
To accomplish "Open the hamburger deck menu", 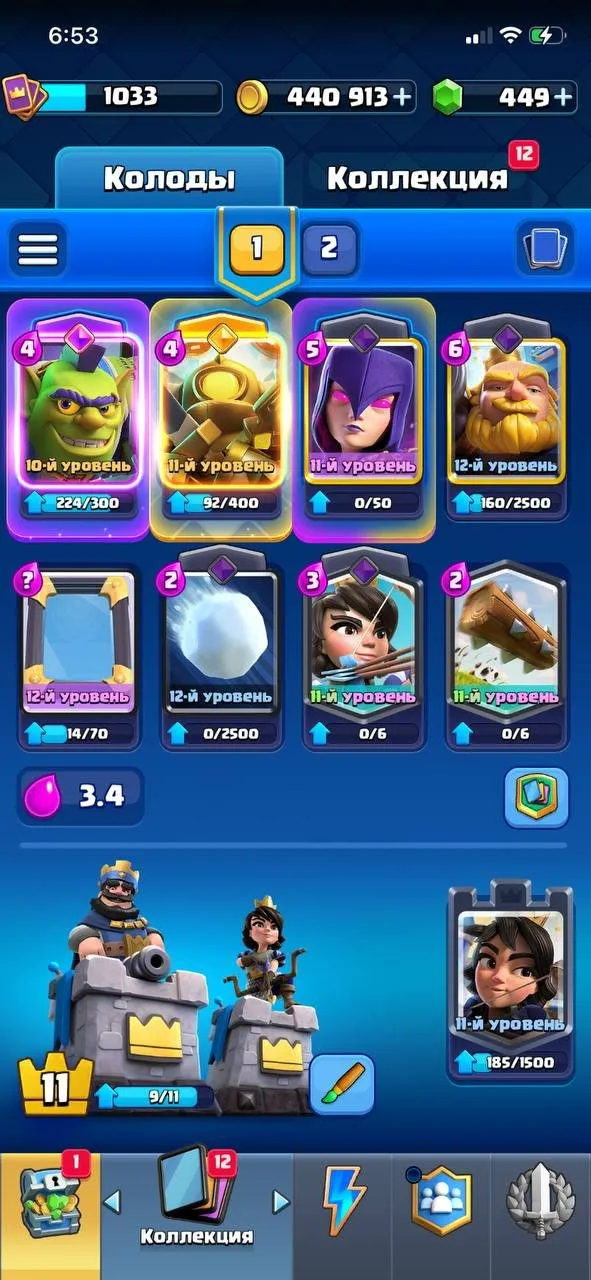I will (37, 247).
